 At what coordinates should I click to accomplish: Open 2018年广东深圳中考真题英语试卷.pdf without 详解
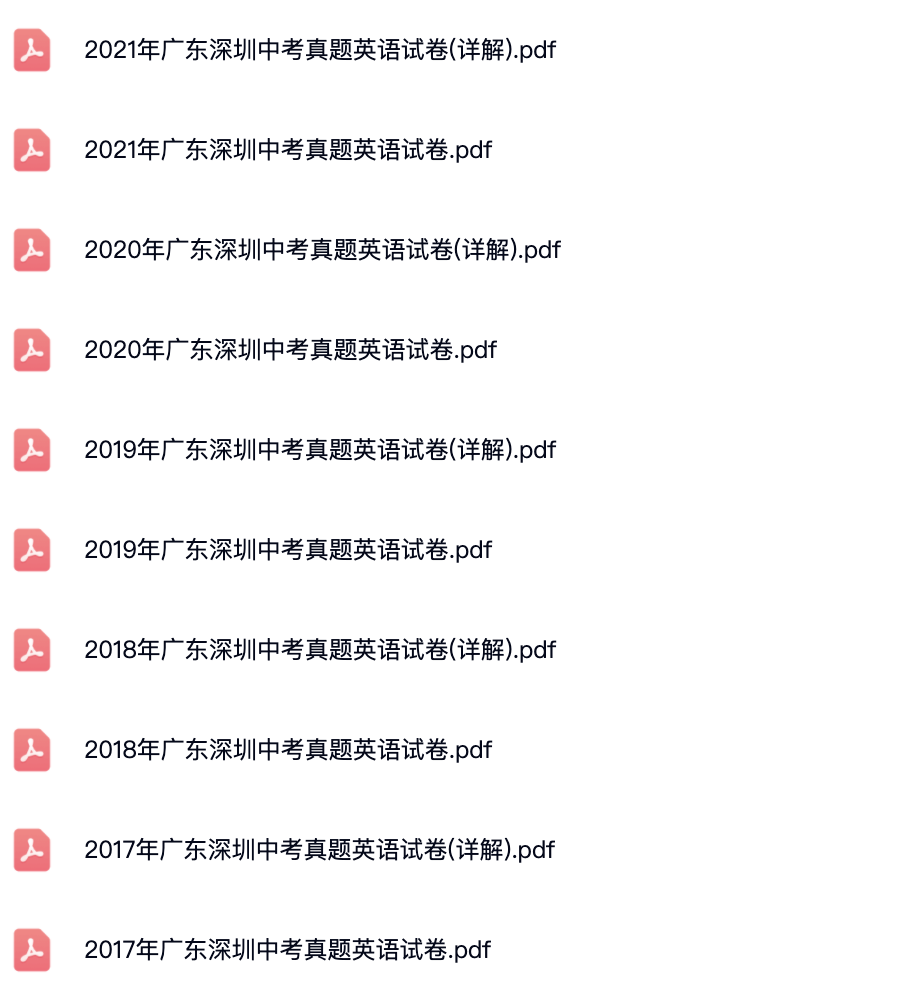tap(288, 750)
